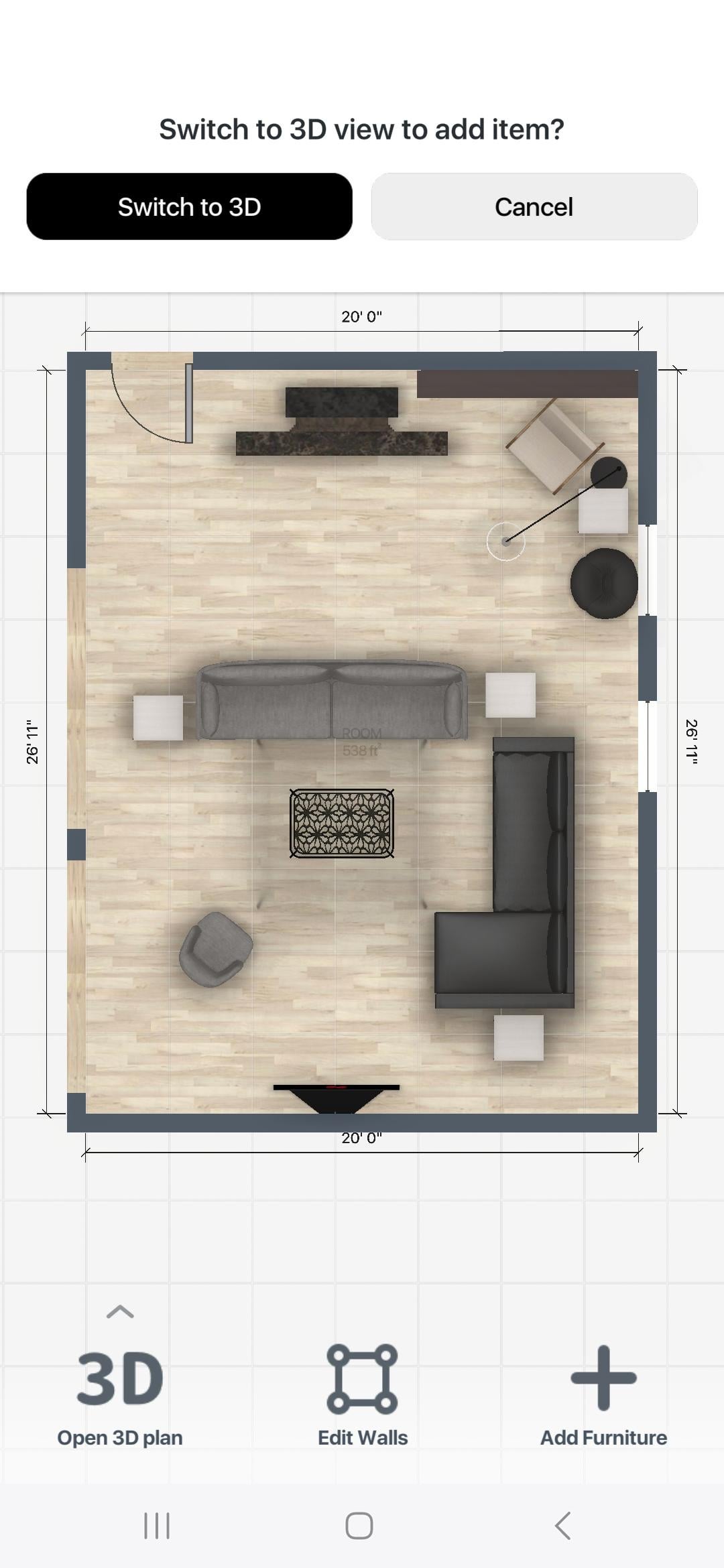Open recent apps from navigation bar
Screen dimensions: 724x1568
pos(157,1526)
